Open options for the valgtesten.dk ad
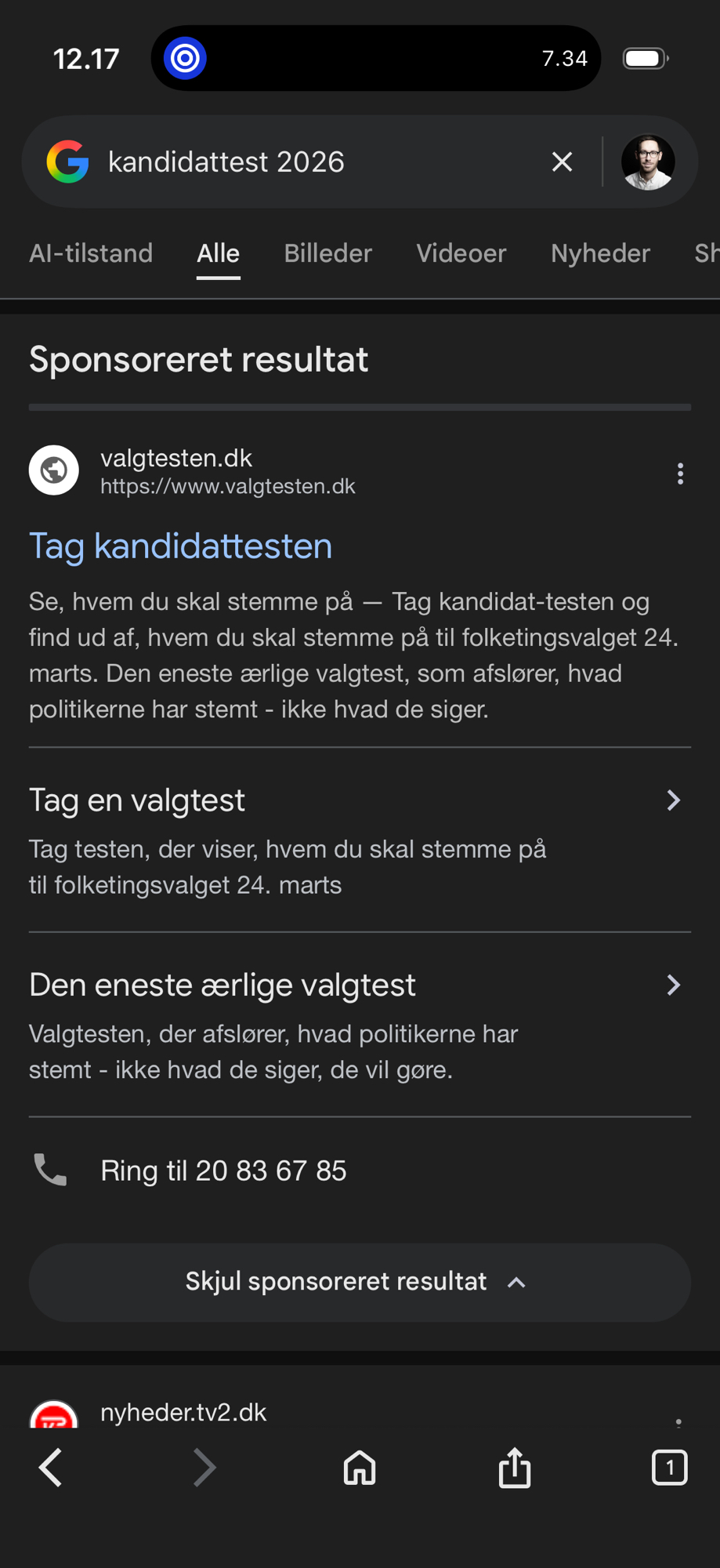Viewport: 720px width, 1568px height. [x=680, y=474]
